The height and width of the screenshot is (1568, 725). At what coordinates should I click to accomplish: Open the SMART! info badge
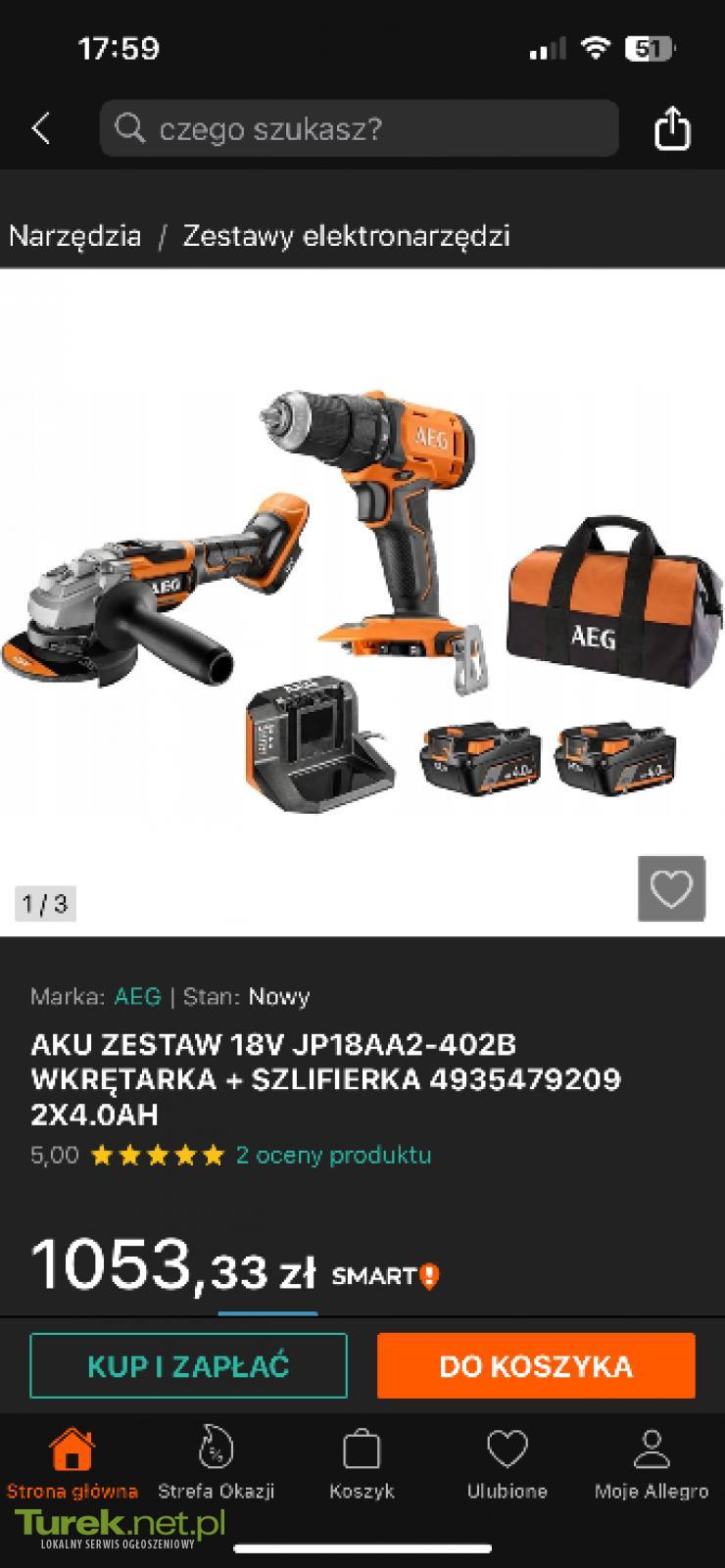pos(386,1276)
